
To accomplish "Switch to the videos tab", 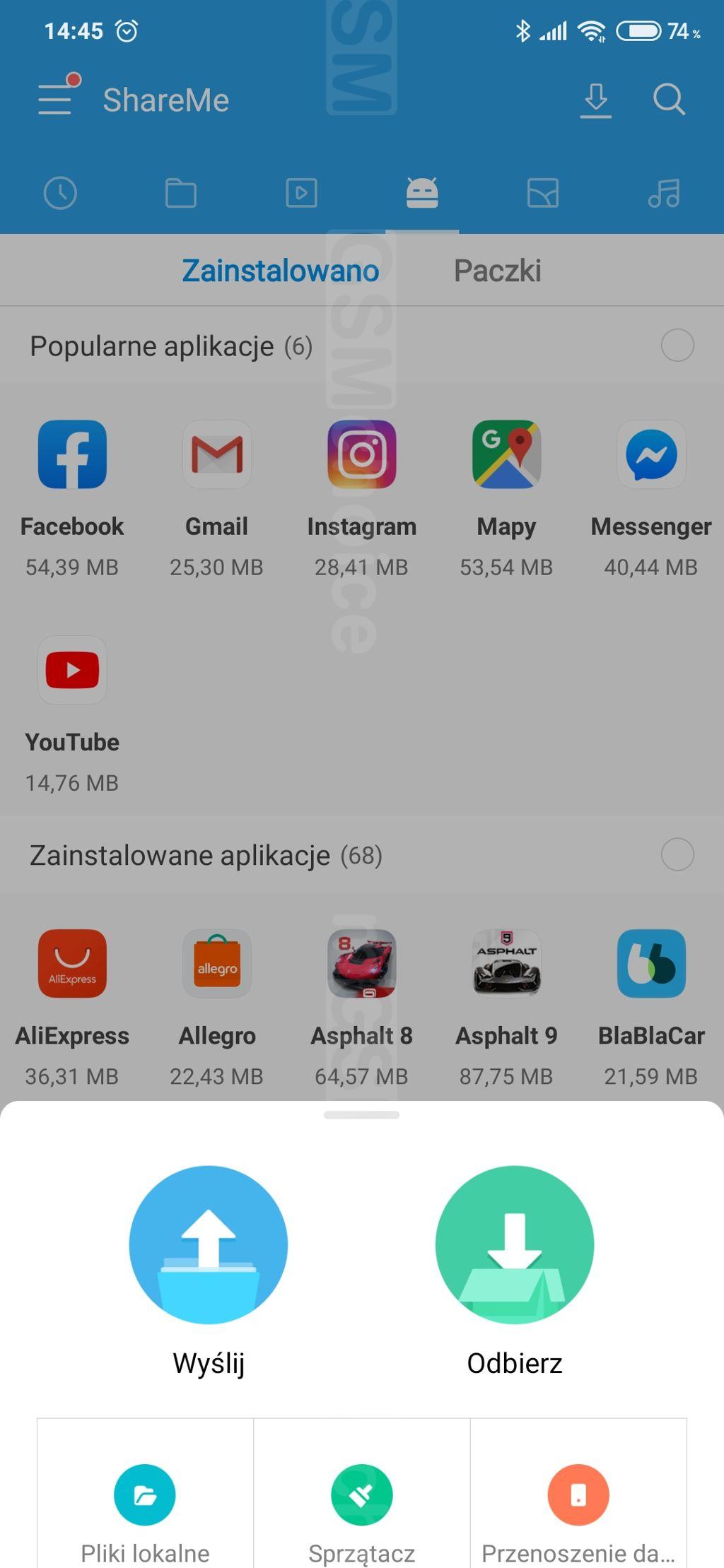I will tap(301, 193).
